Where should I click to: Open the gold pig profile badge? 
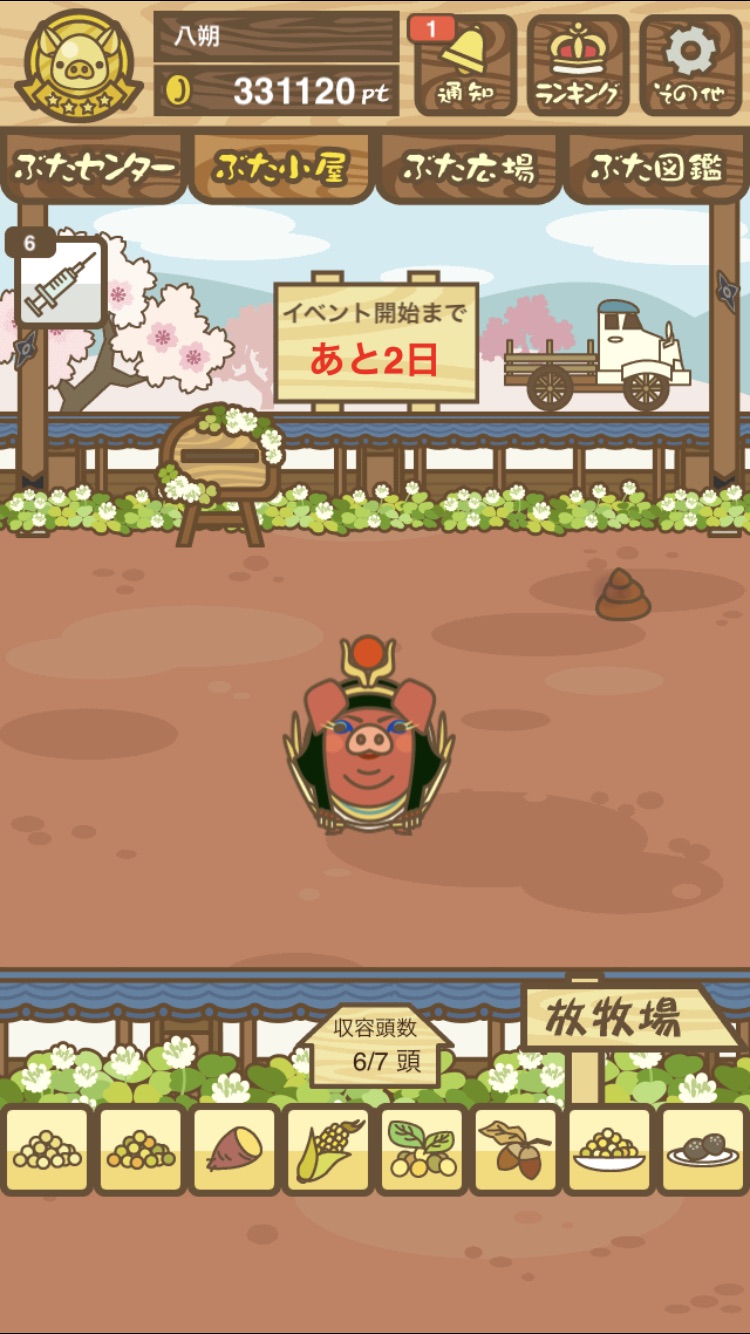[78, 62]
